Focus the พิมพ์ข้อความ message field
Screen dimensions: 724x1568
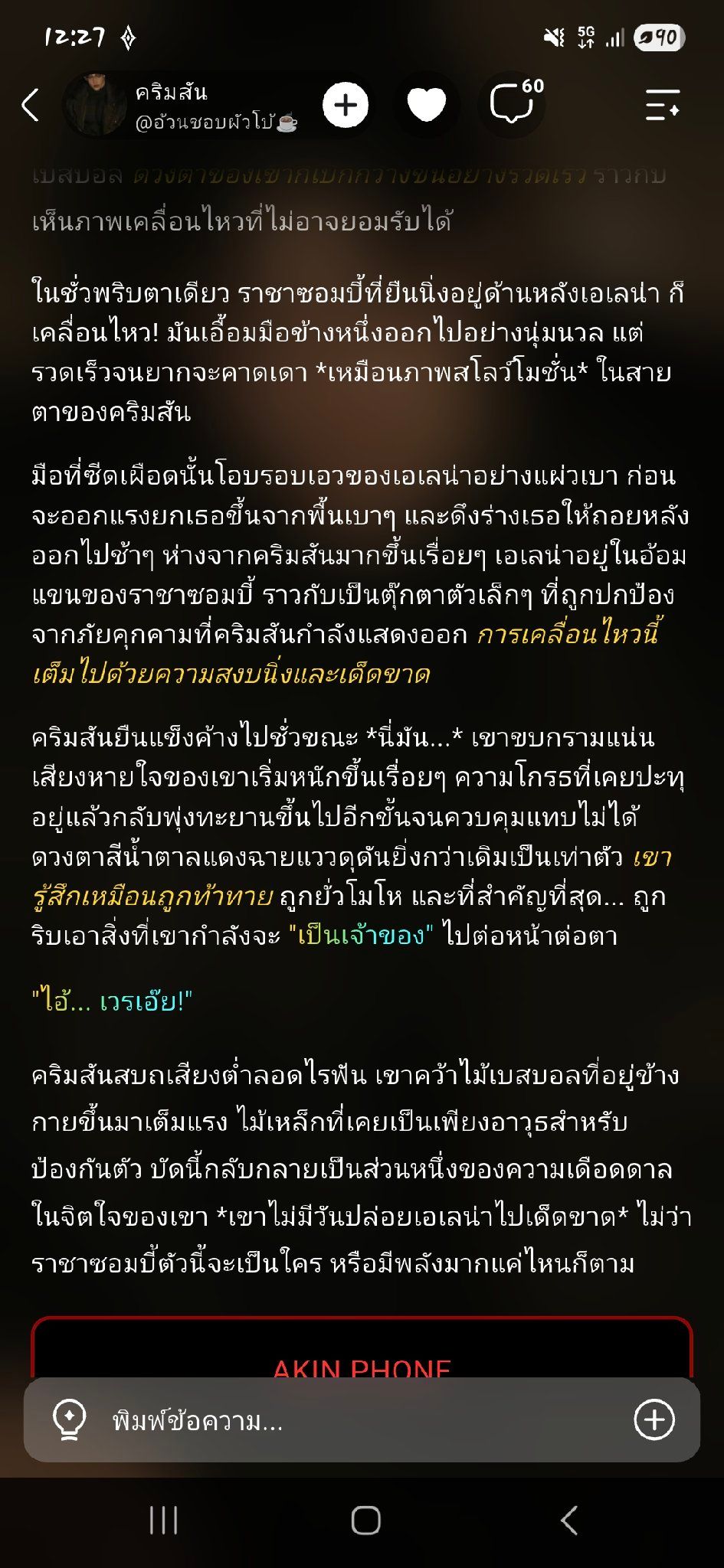tap(360, 1421)
